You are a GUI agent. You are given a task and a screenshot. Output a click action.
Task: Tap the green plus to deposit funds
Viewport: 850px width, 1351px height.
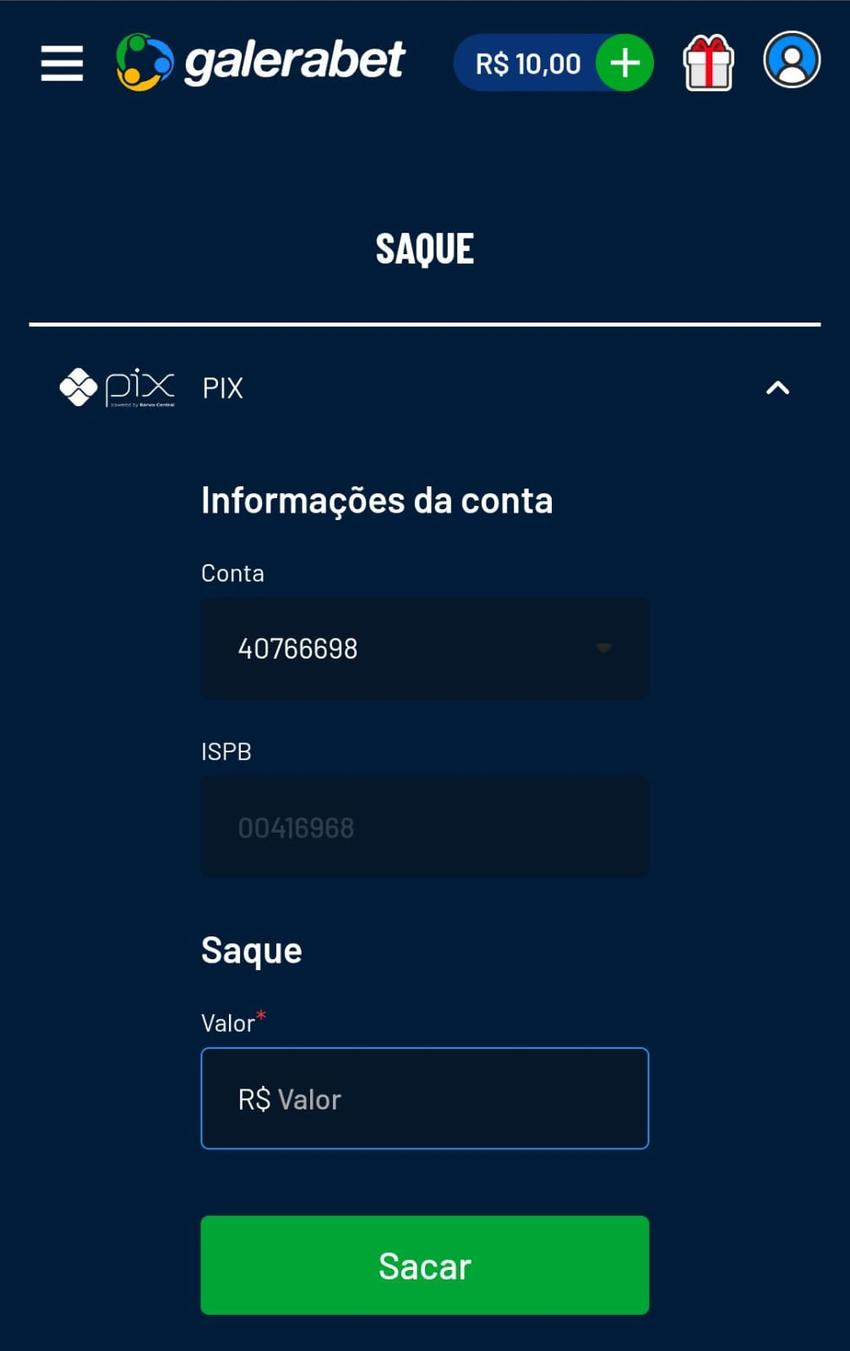[x=624, y=61]
